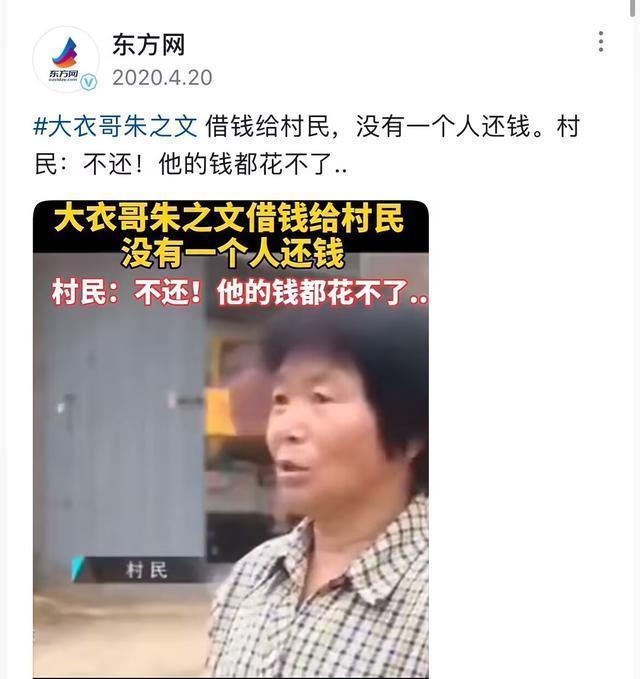The image size is (640, 679).
Task: Tap the 东方网 account name
Action: [148, 45]
